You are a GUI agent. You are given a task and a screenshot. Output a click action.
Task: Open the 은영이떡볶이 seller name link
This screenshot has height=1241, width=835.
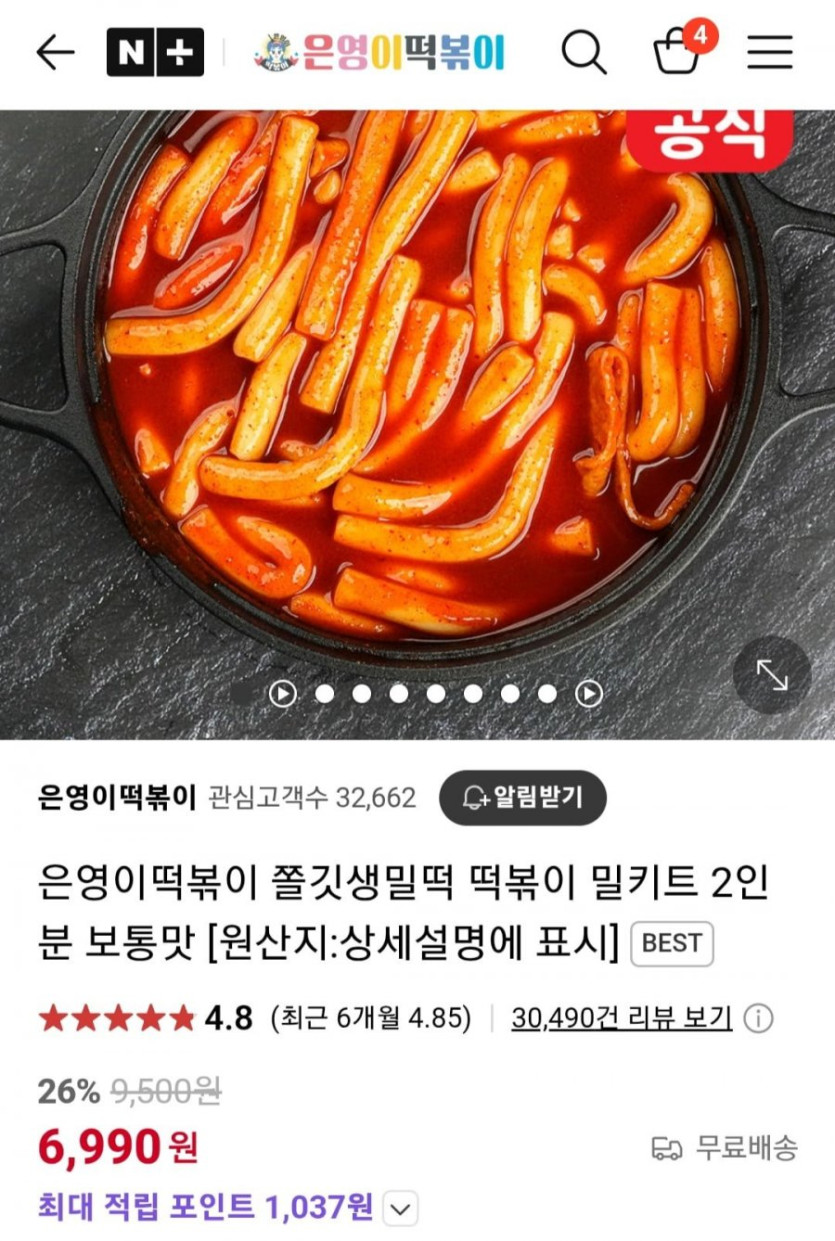117,798
